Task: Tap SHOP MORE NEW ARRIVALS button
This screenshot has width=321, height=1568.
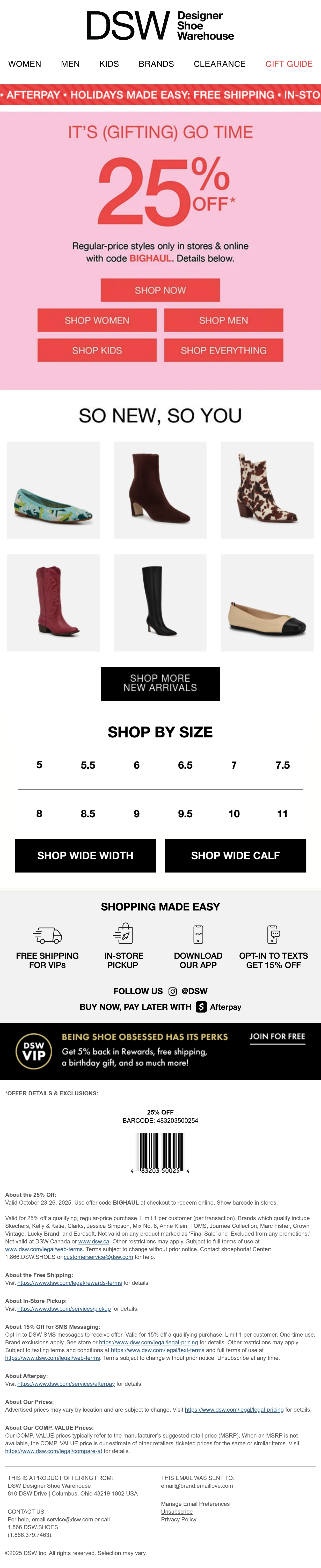Action: point(160,684)
